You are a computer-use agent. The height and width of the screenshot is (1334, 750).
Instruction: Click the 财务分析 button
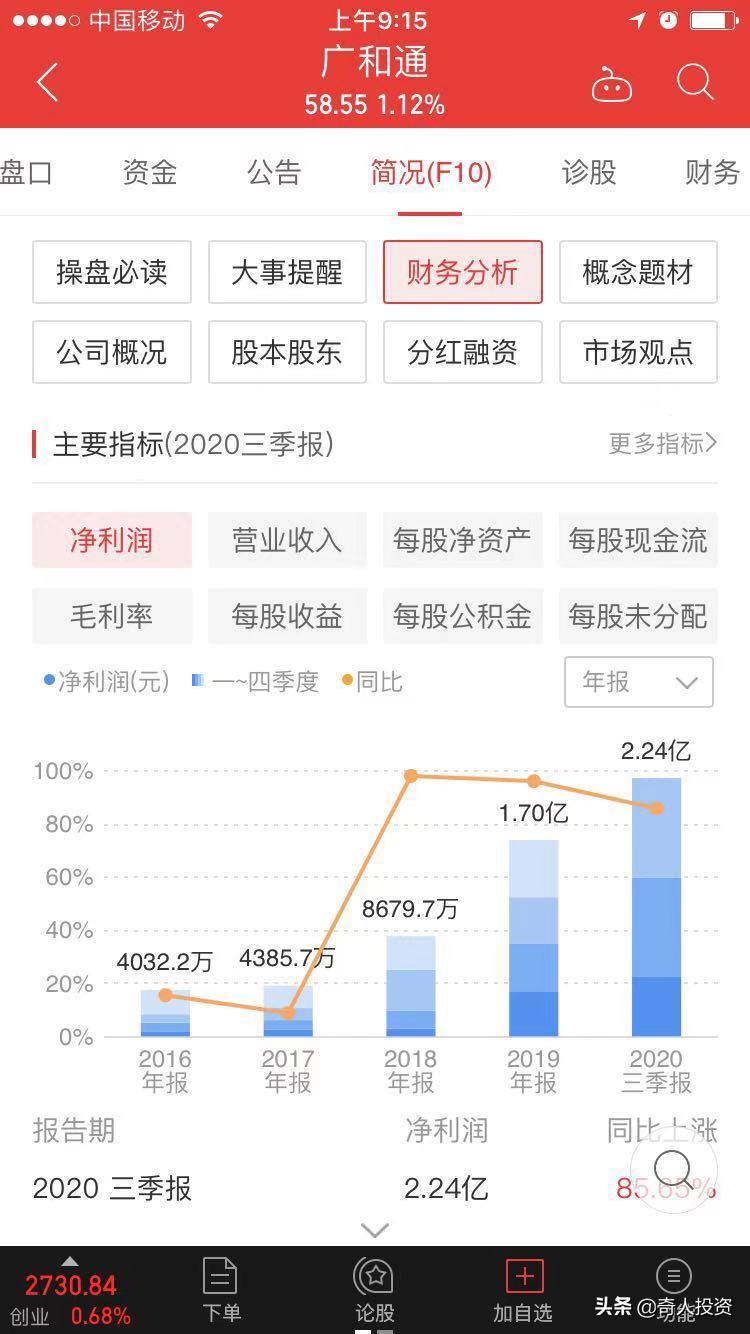pos(462,273)
